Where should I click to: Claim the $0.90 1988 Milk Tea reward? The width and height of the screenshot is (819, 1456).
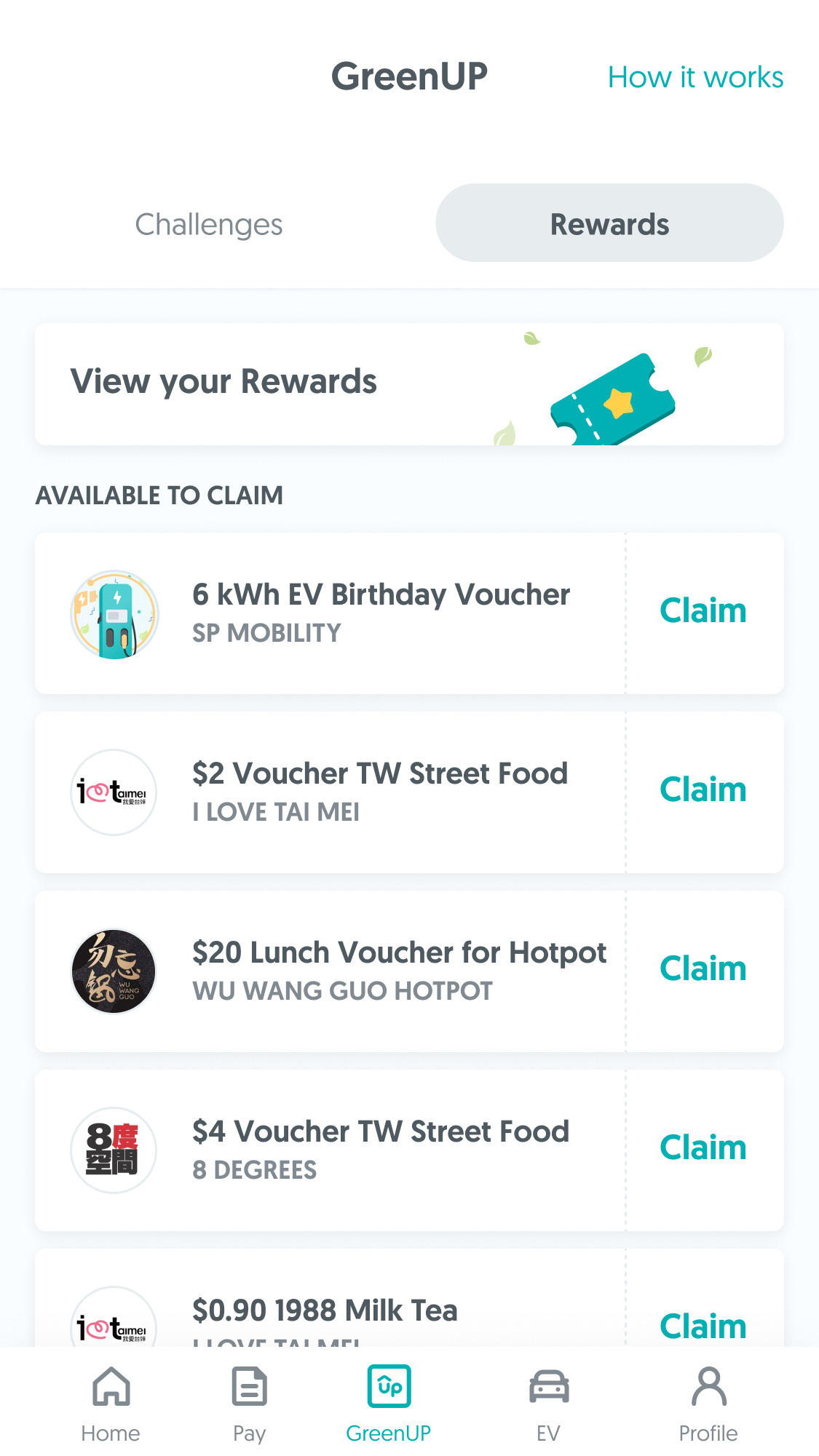[703, 1324]
